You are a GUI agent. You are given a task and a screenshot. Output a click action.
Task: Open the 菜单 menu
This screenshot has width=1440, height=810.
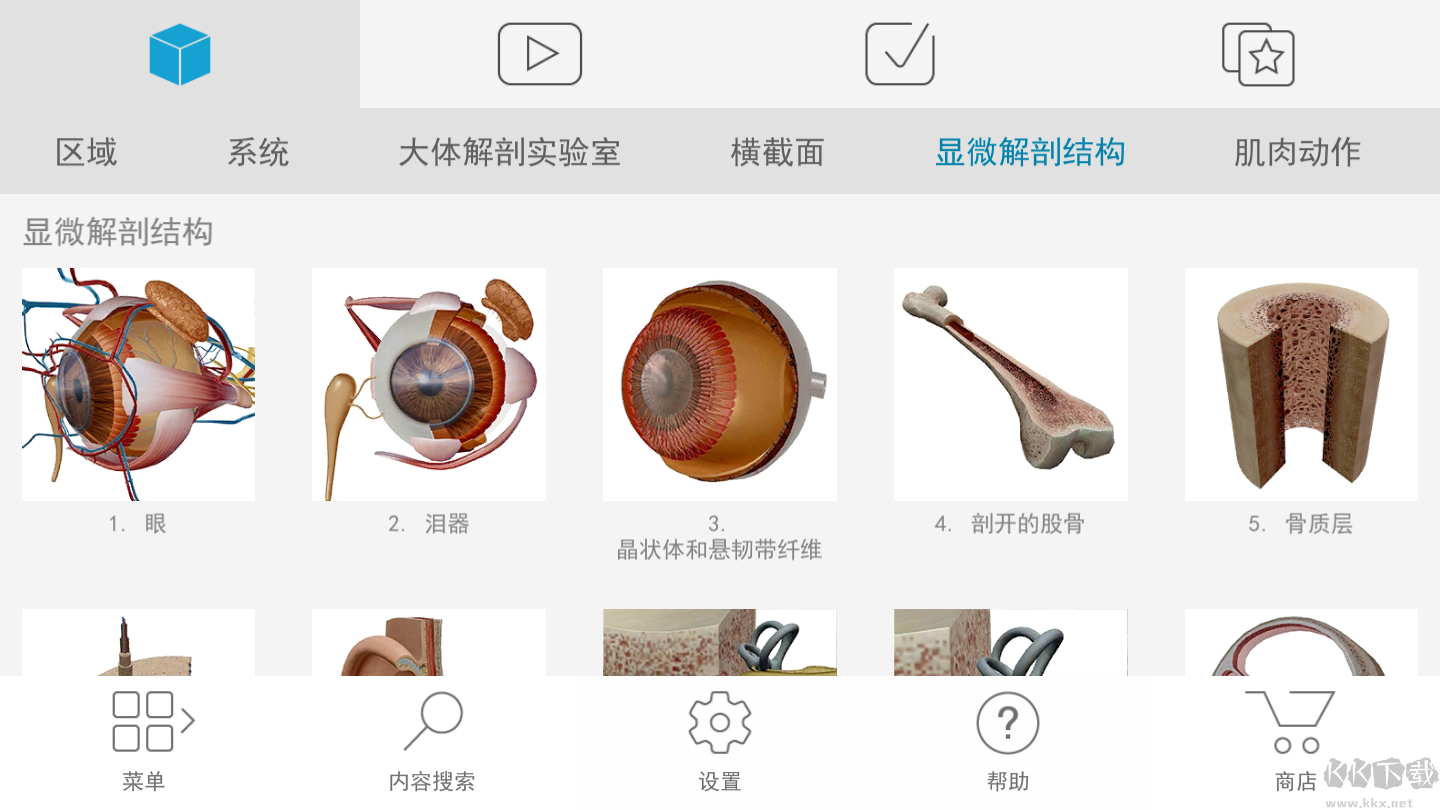[144, 740]
